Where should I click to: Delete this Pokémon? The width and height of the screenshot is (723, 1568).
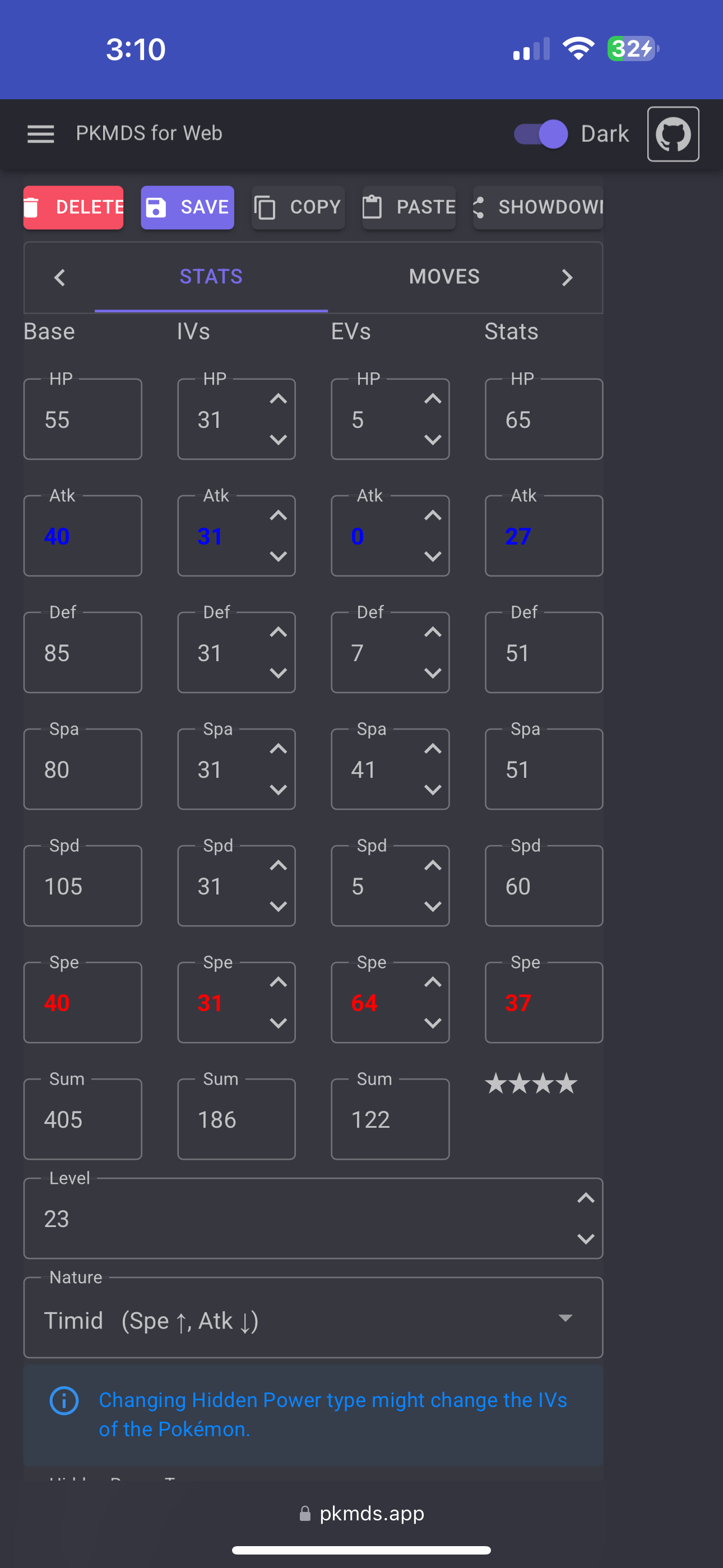click(x=73, y=207)
